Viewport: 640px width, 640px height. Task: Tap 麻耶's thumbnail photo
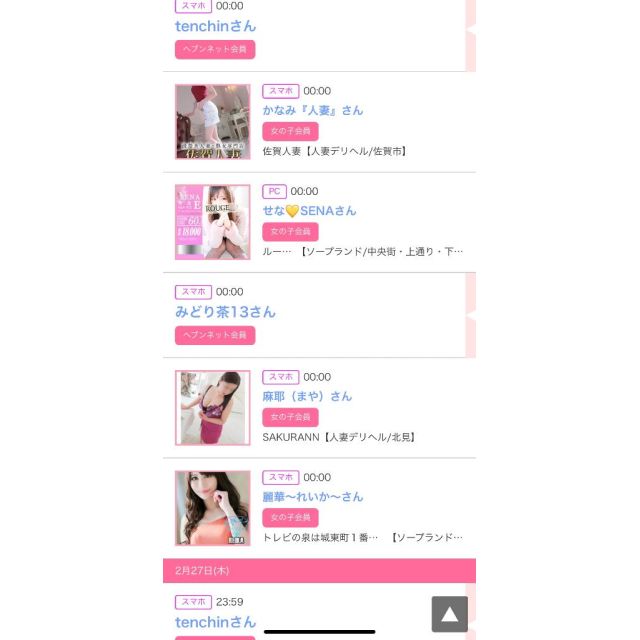212,408
